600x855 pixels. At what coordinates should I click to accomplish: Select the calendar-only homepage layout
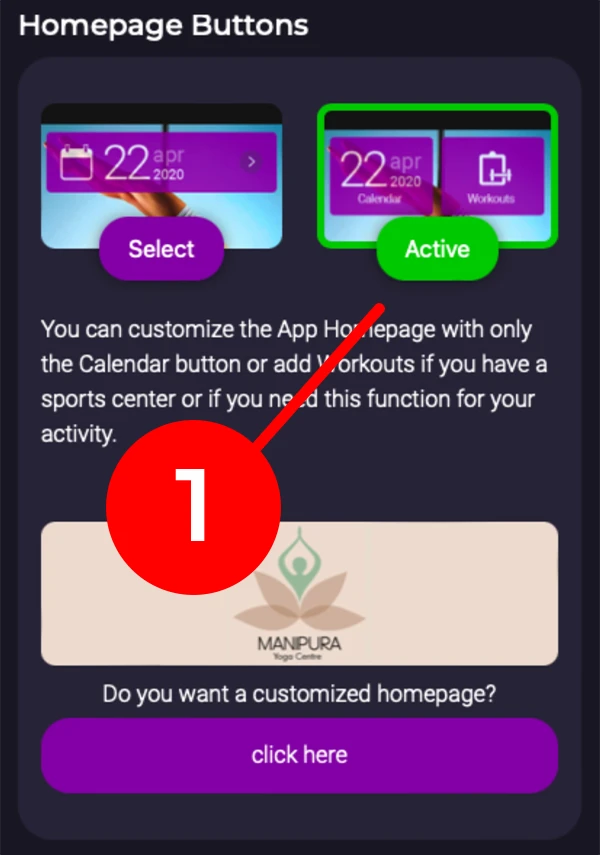click(x=161, y=248)
